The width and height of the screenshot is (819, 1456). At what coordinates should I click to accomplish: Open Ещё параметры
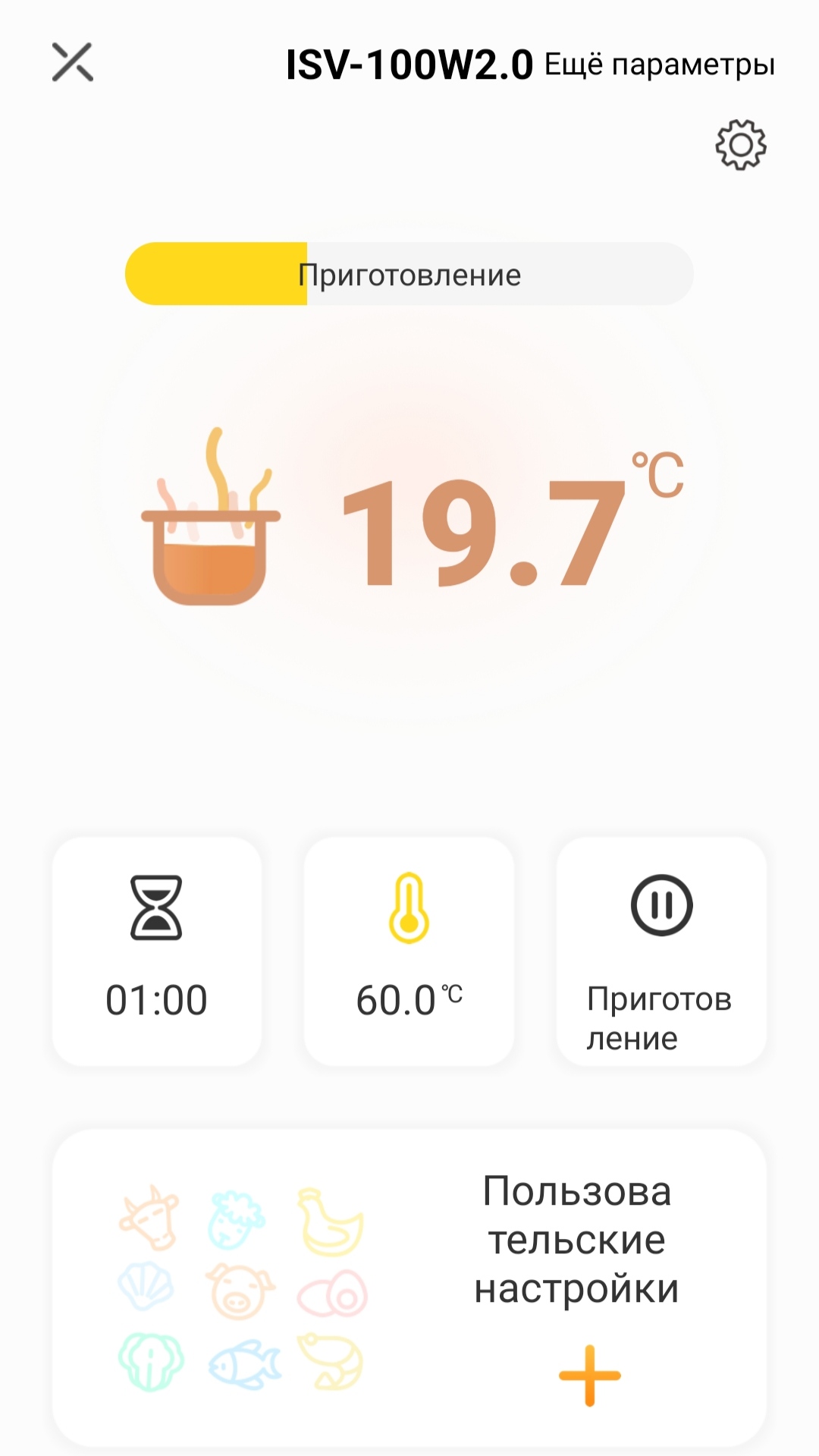[660, 65]
